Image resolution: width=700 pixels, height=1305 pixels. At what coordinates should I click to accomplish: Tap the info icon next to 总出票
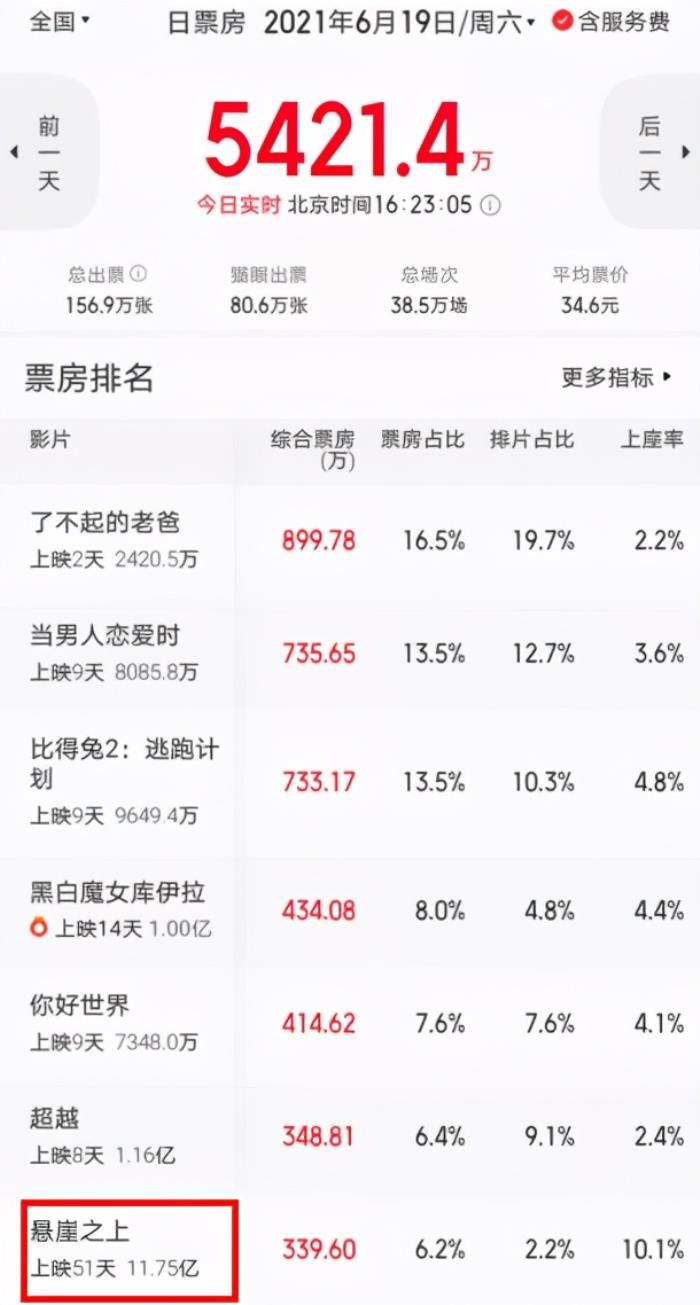139,273
